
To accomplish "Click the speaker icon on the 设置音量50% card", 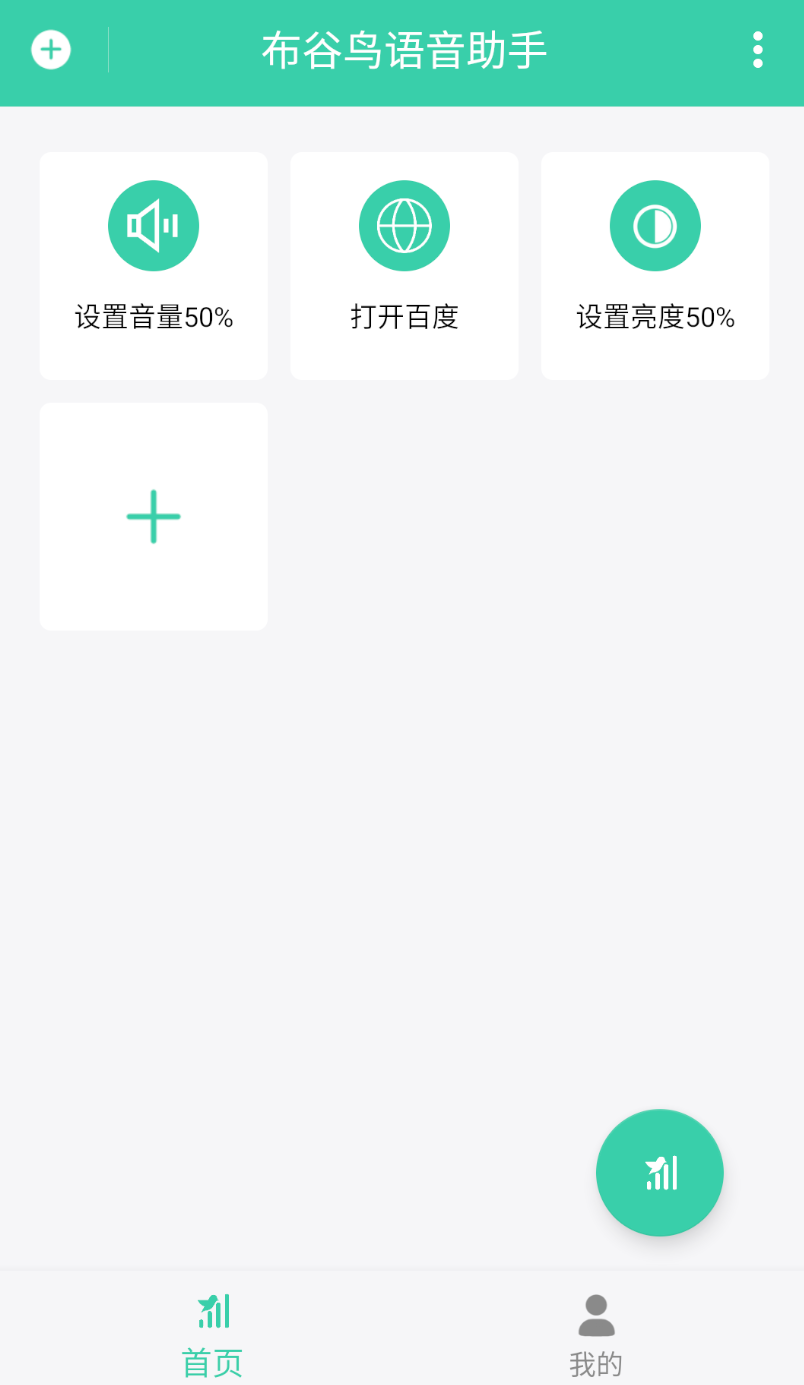I will pos(152,225).
